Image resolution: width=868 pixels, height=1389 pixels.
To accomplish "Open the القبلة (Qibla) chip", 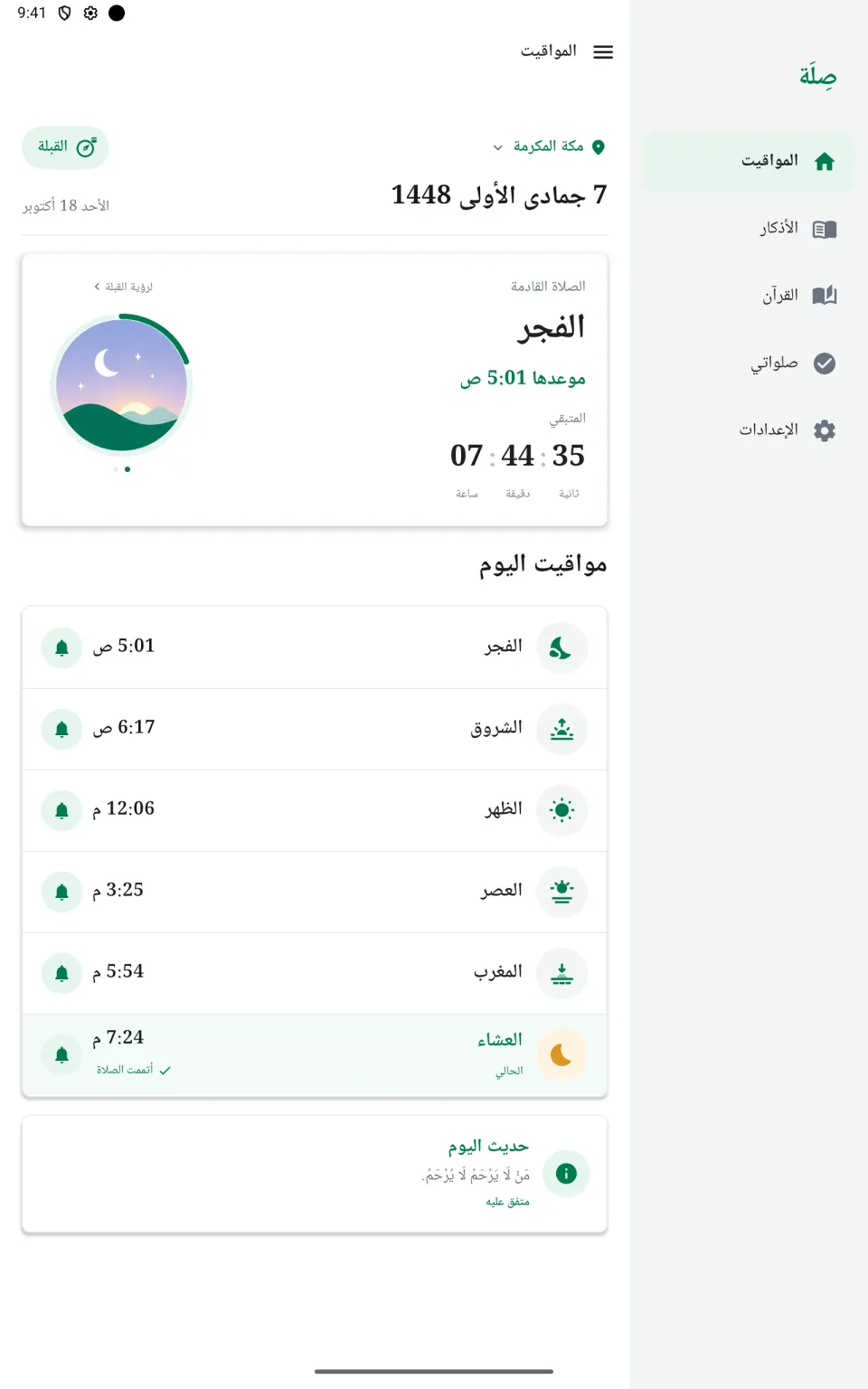I will coord(65,147).
